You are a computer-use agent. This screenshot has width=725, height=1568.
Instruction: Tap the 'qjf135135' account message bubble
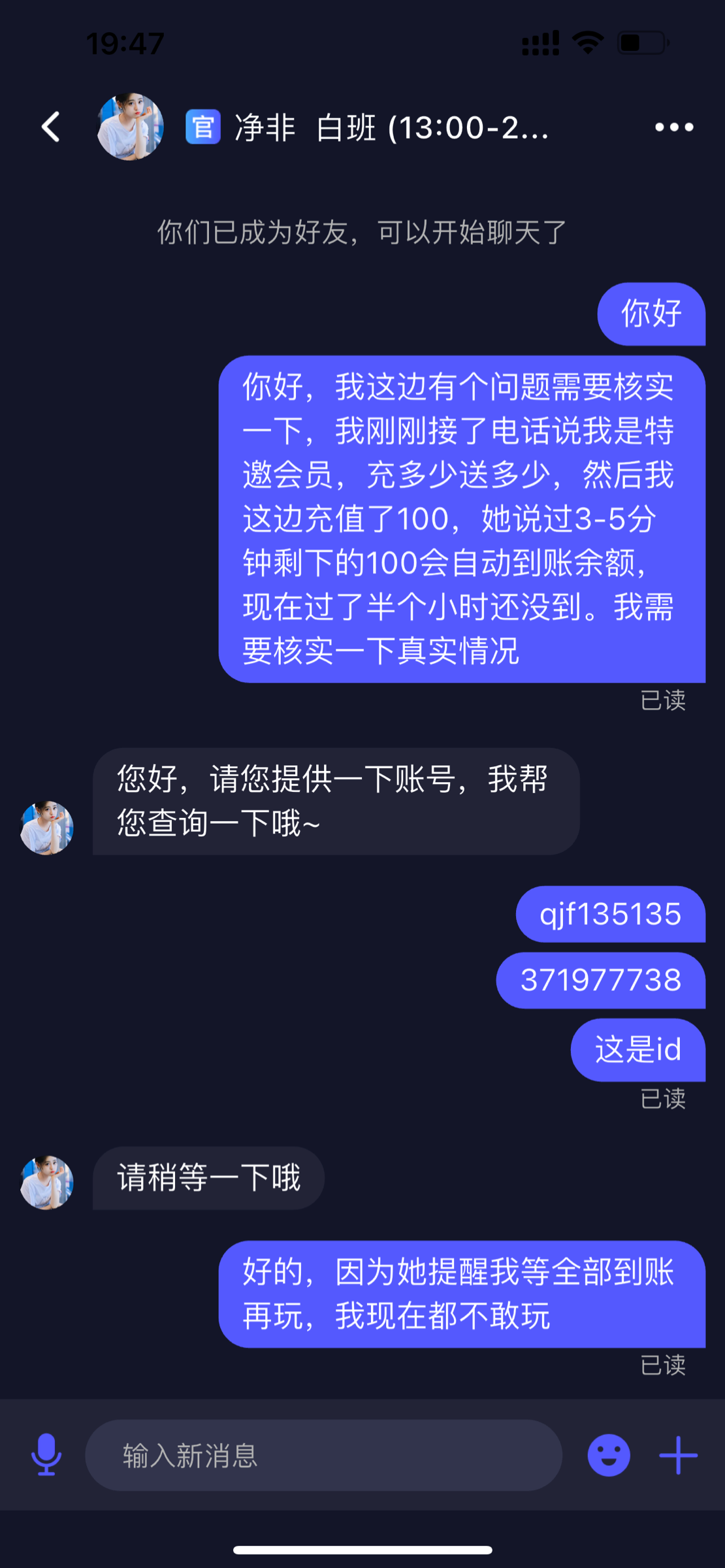[x=610, y=915]
